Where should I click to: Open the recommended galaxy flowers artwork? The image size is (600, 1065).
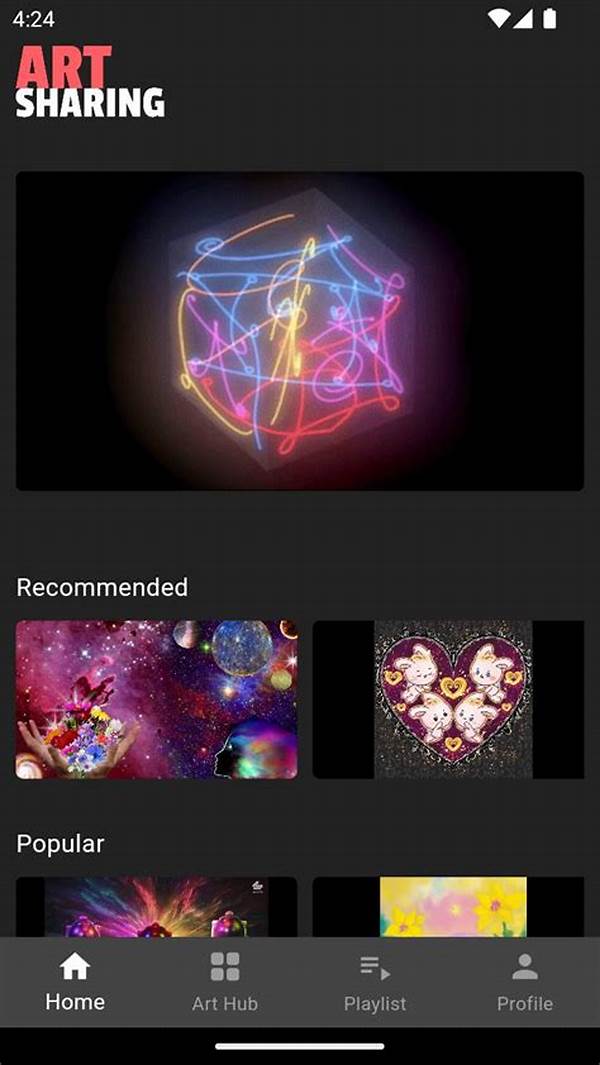coord(156,699)
